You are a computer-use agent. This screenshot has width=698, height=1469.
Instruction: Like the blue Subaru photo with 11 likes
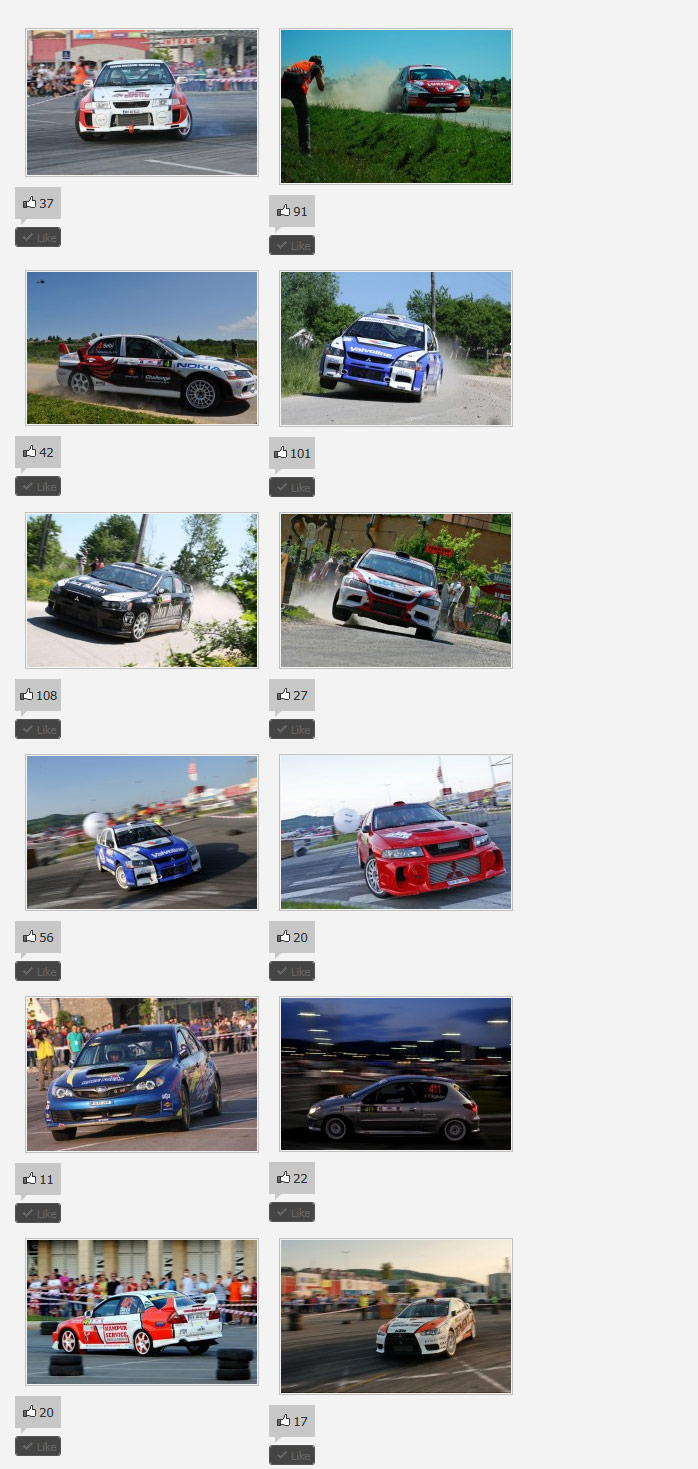click(x=38, y=1213)
